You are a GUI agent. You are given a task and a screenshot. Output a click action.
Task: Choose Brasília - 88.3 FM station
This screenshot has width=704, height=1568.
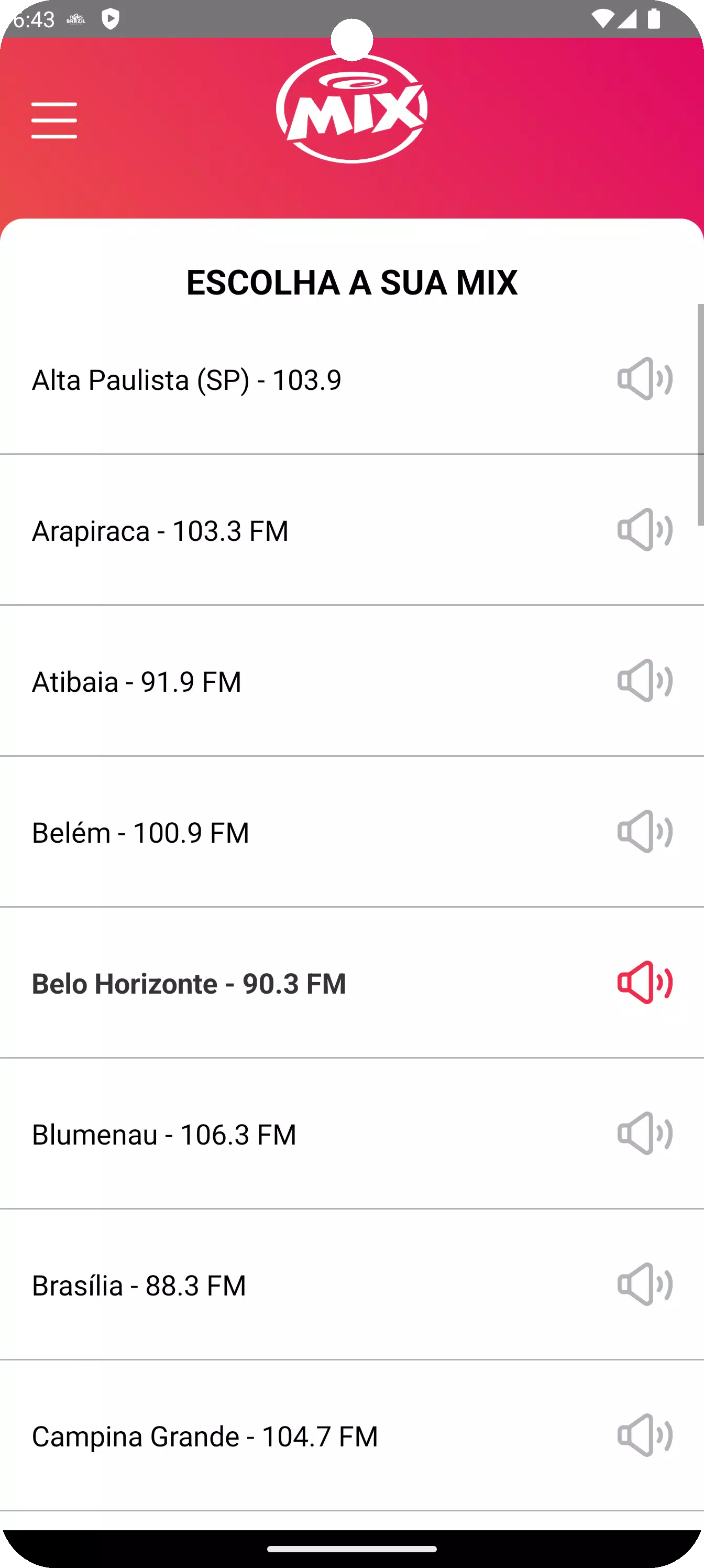pos(351,1285)
